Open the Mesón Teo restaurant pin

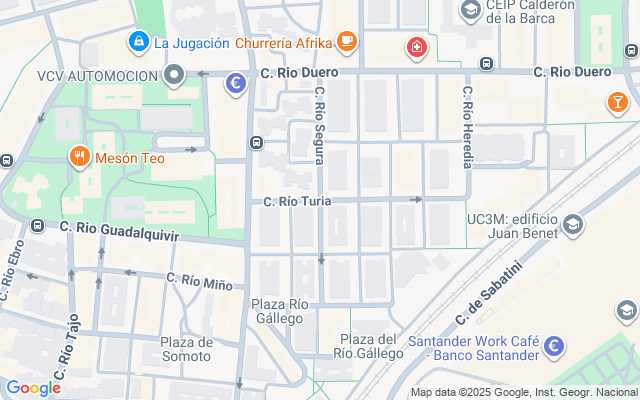(80, 157)
